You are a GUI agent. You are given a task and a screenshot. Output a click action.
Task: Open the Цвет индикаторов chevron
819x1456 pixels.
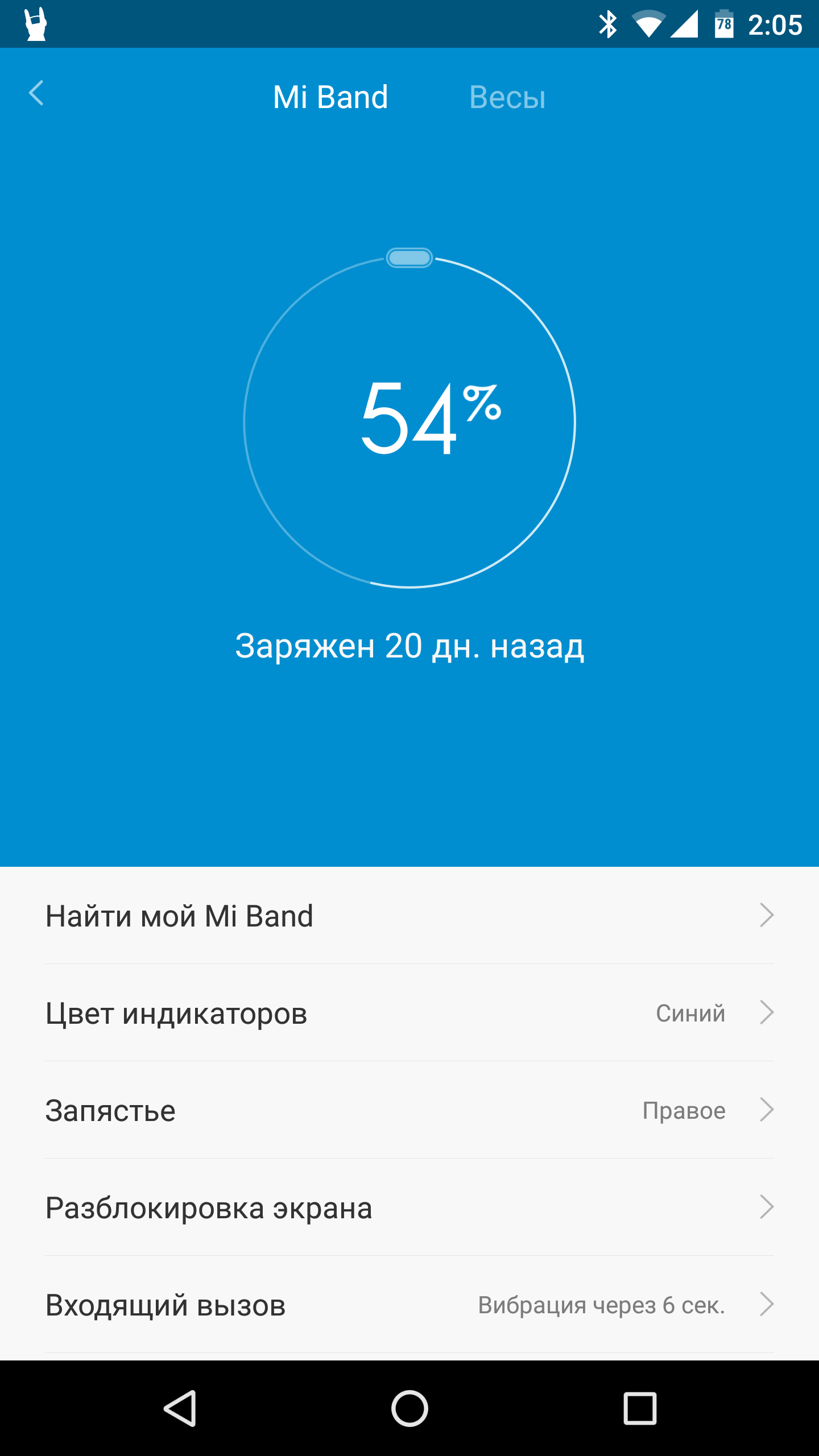(769, 1012)
